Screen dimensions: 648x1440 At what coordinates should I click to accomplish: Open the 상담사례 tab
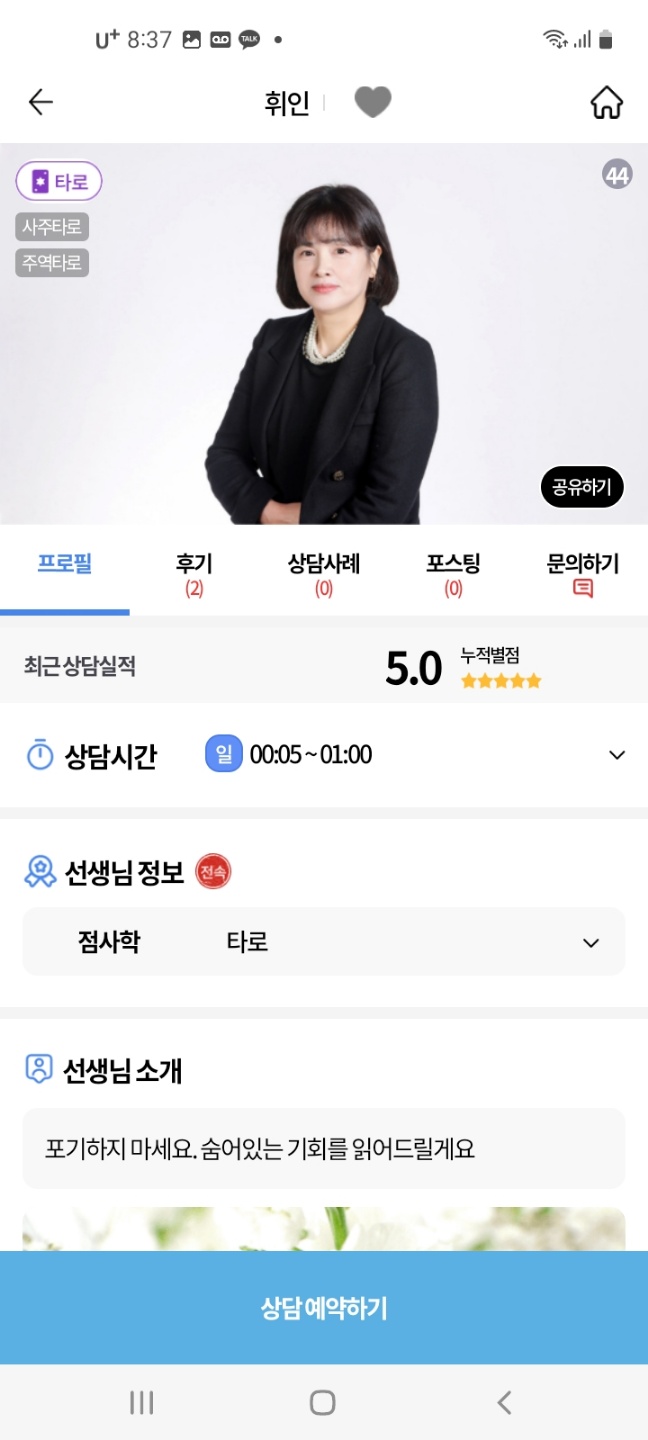tap(324, 574)
